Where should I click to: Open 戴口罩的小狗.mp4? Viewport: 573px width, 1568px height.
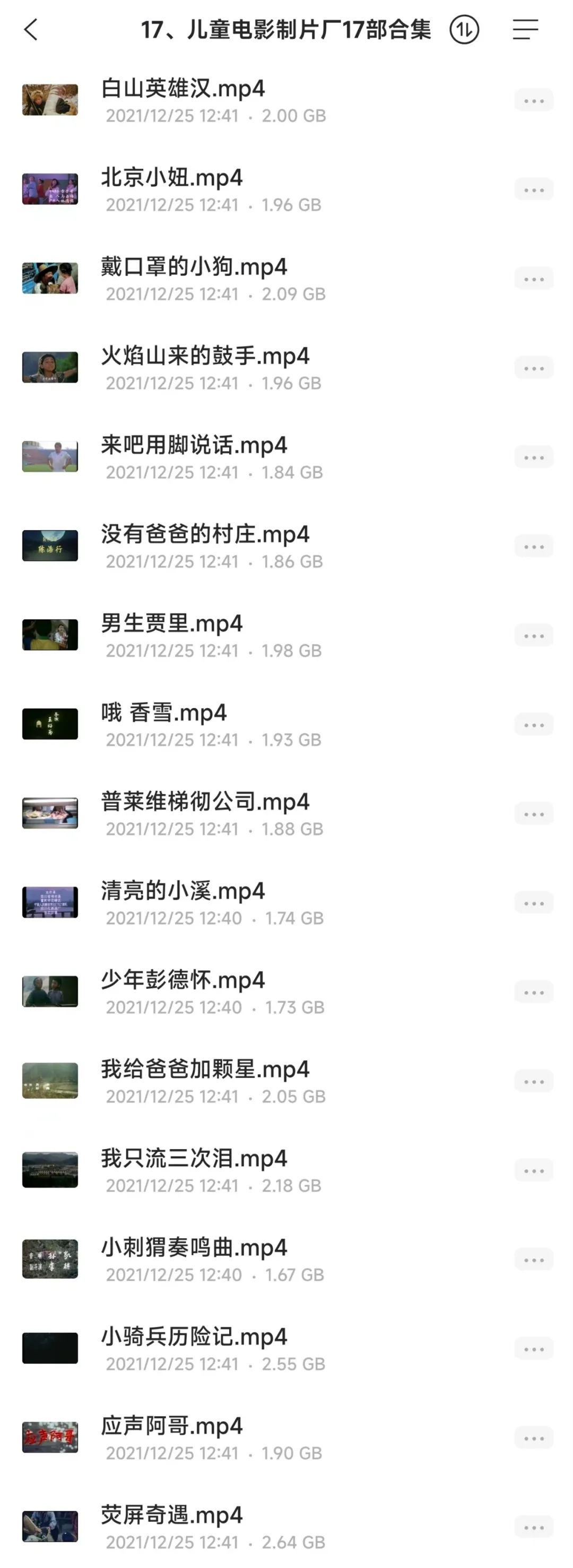click(x=194, y=267)
